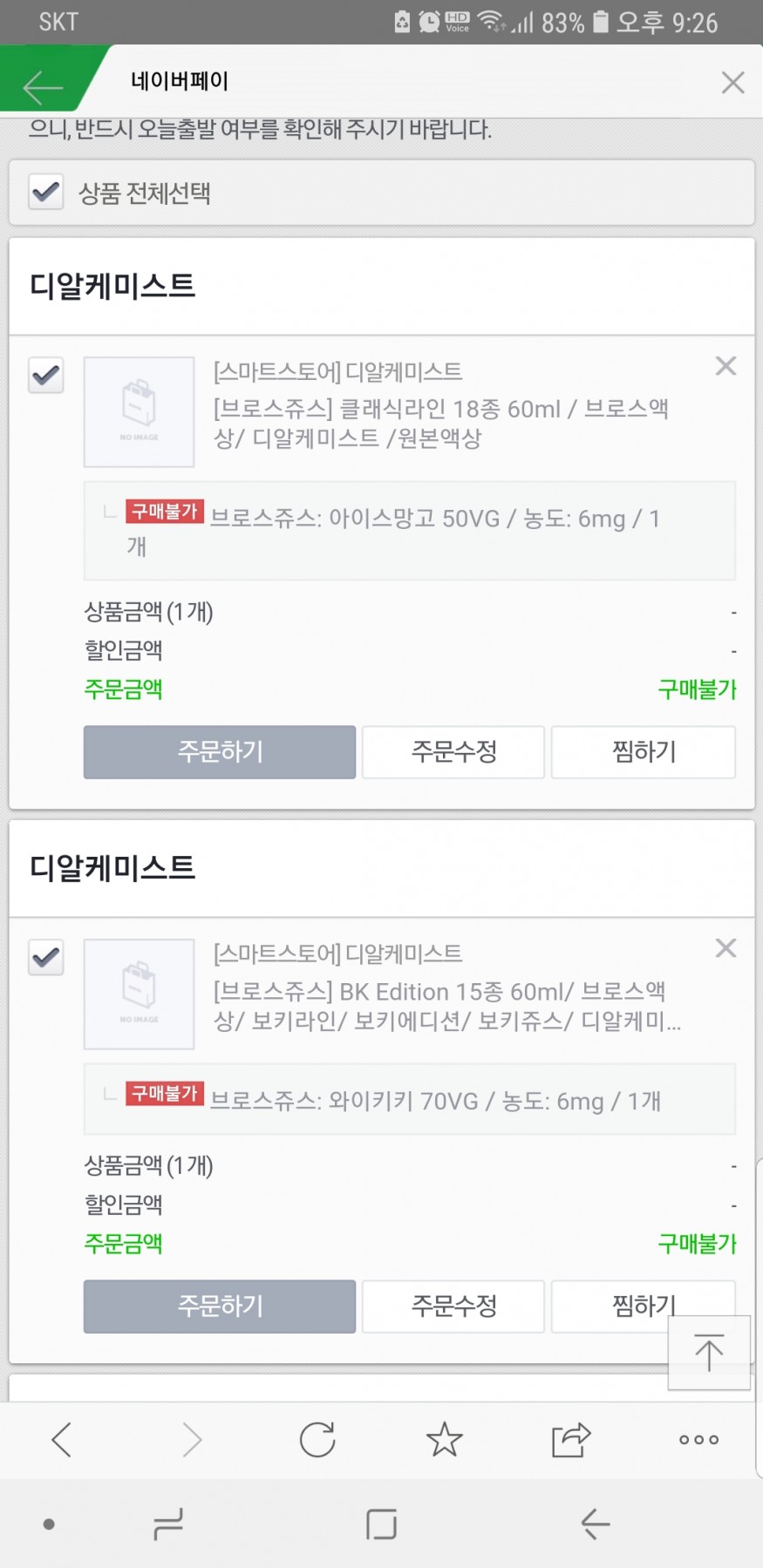Jump to top with the up arrow button

tap(709, 1353)
